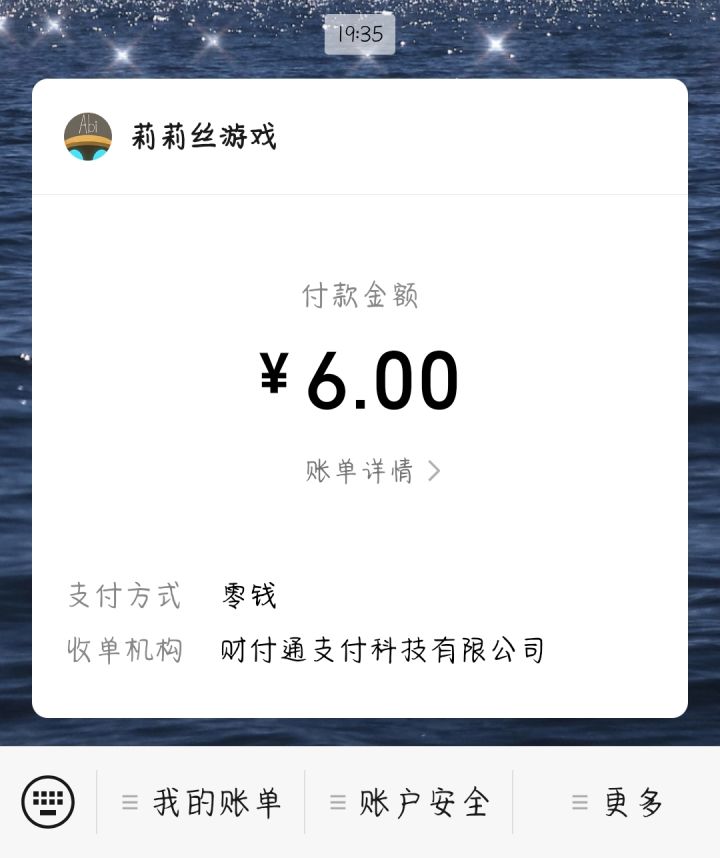Expand the 更多 menu
Viewport: 720px width, 858px height.
click(x=617, y=802)
